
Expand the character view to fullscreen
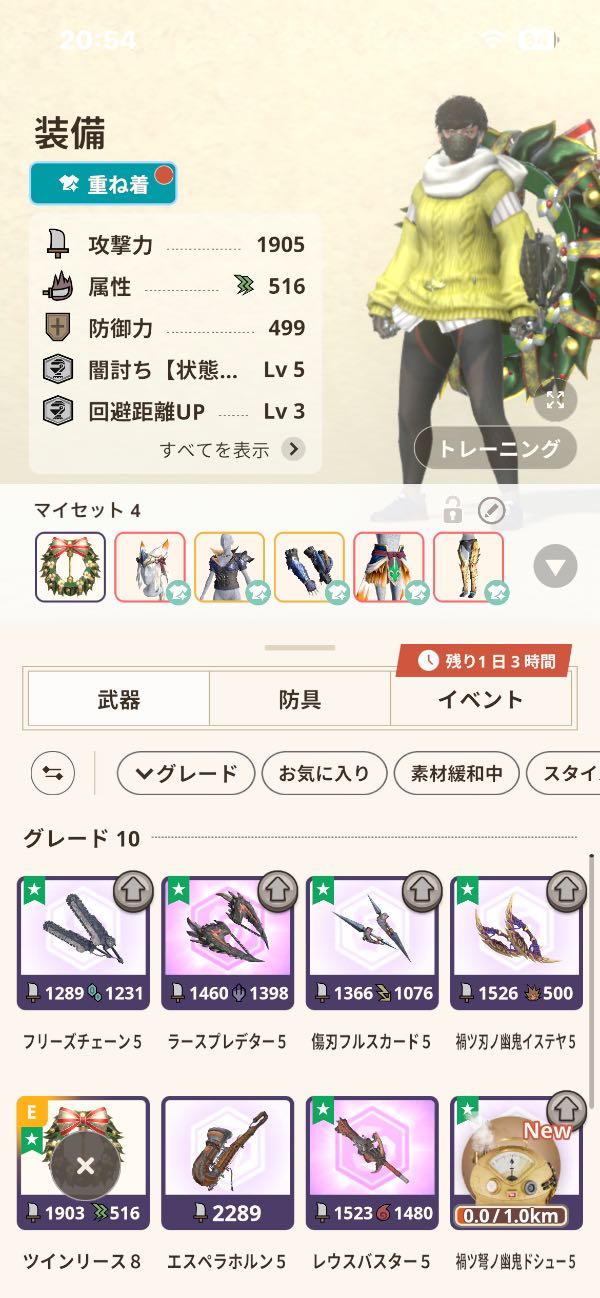click(x=555, y=401)
